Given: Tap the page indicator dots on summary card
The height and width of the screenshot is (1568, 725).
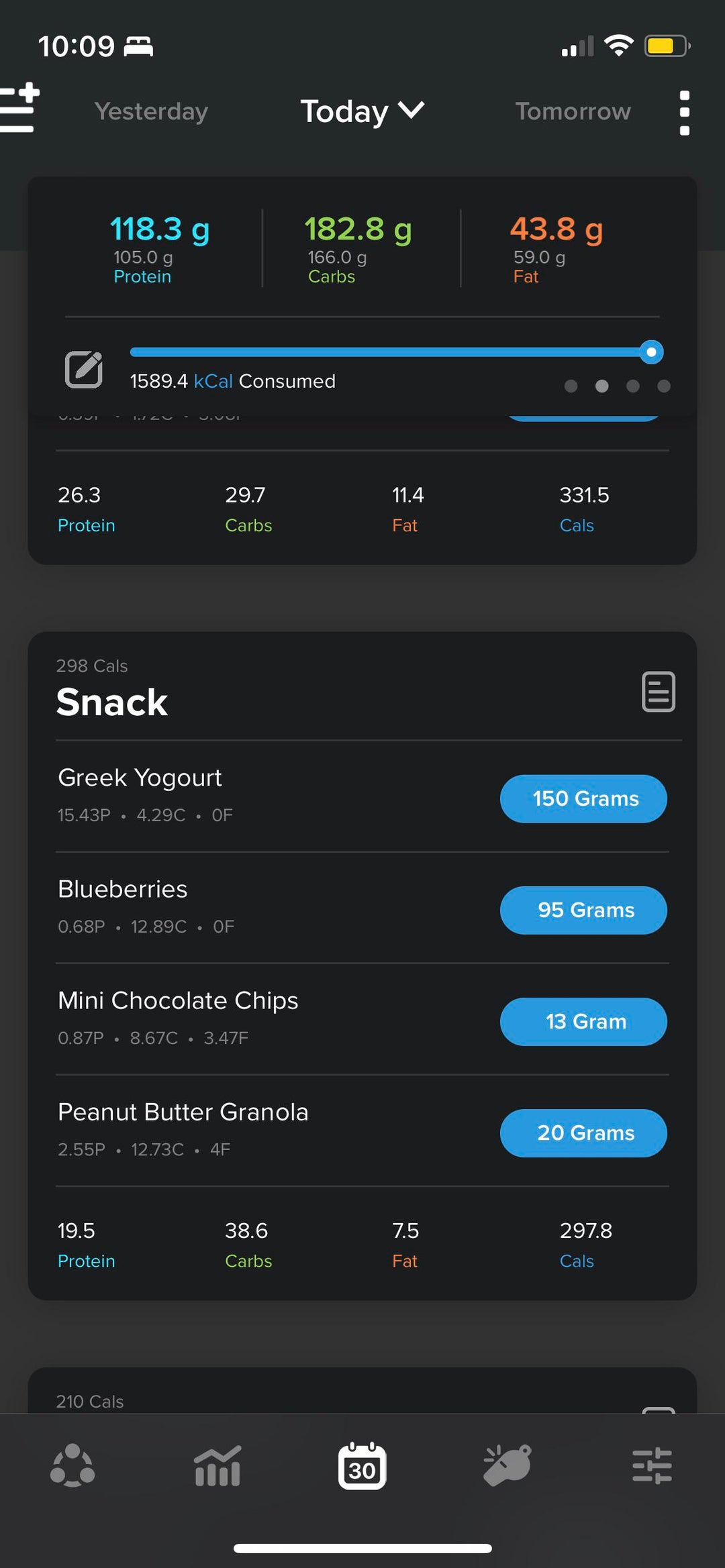Looking at the screenshot, I should [x=617, y=386].
